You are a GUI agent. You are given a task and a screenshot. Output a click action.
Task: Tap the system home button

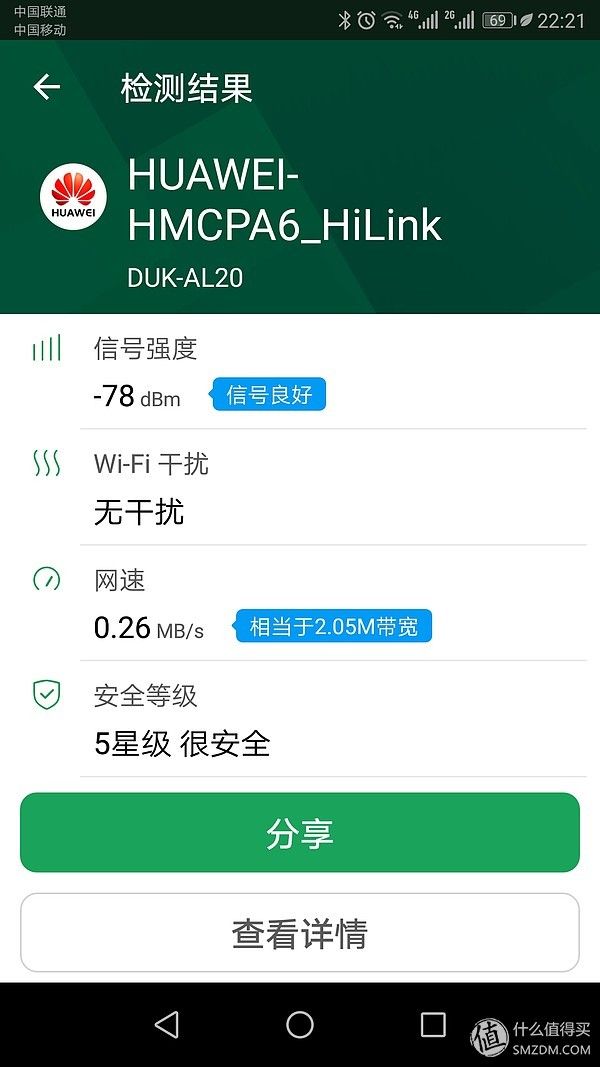pos(300,1024)
